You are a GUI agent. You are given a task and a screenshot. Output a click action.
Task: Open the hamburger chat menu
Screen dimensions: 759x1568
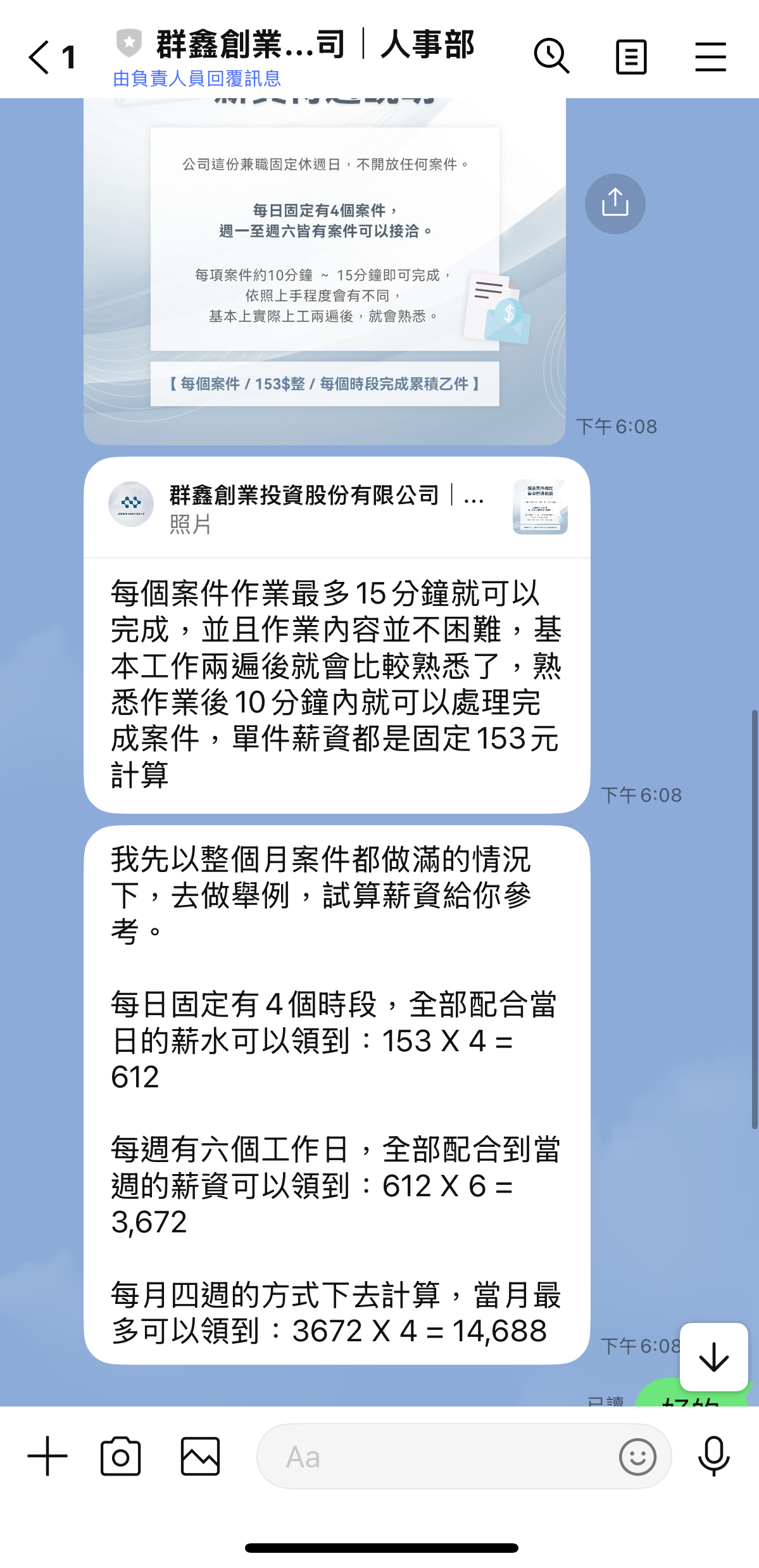(x=710, y=57)
